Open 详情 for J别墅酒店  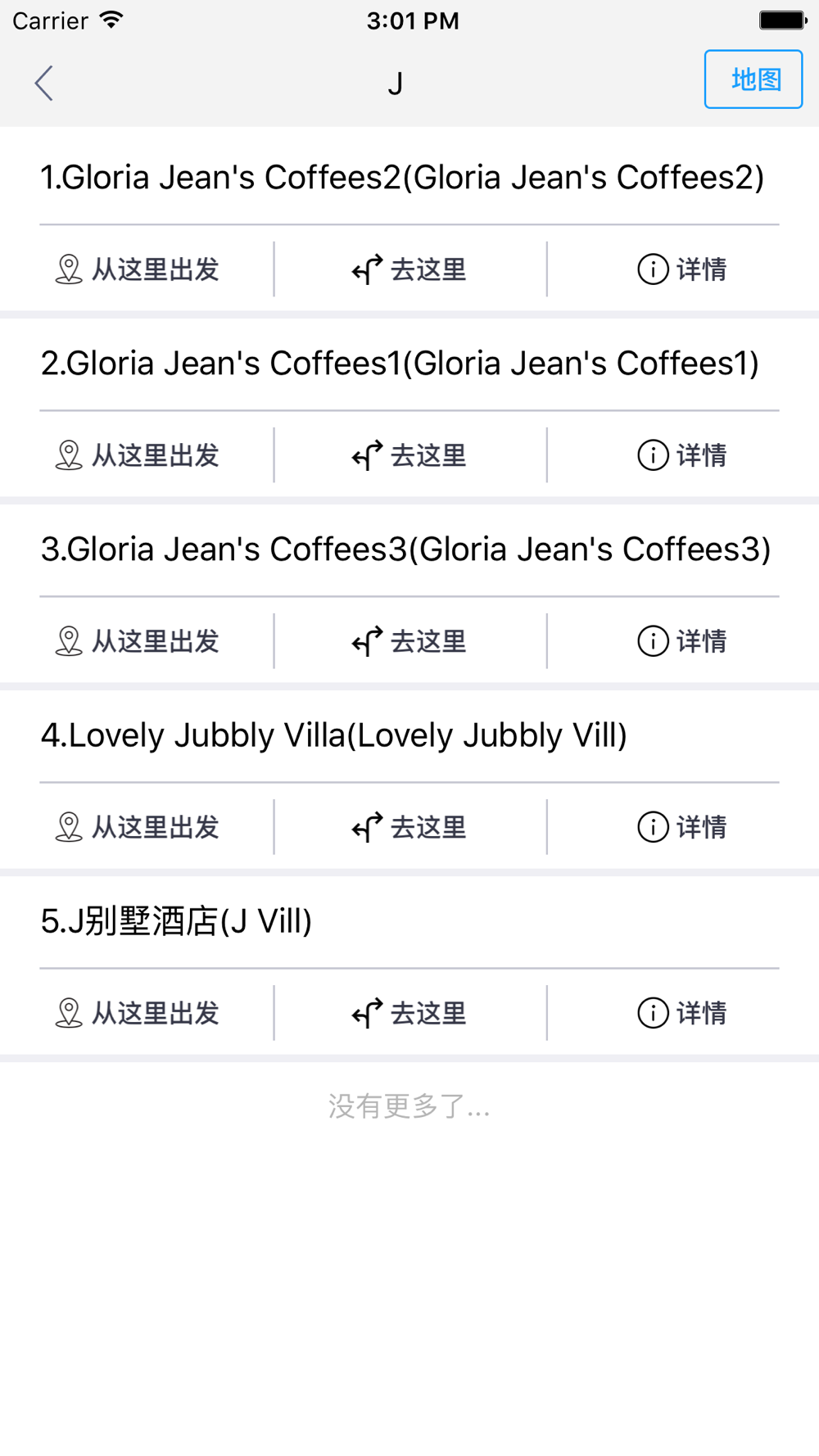(682, 1013)
